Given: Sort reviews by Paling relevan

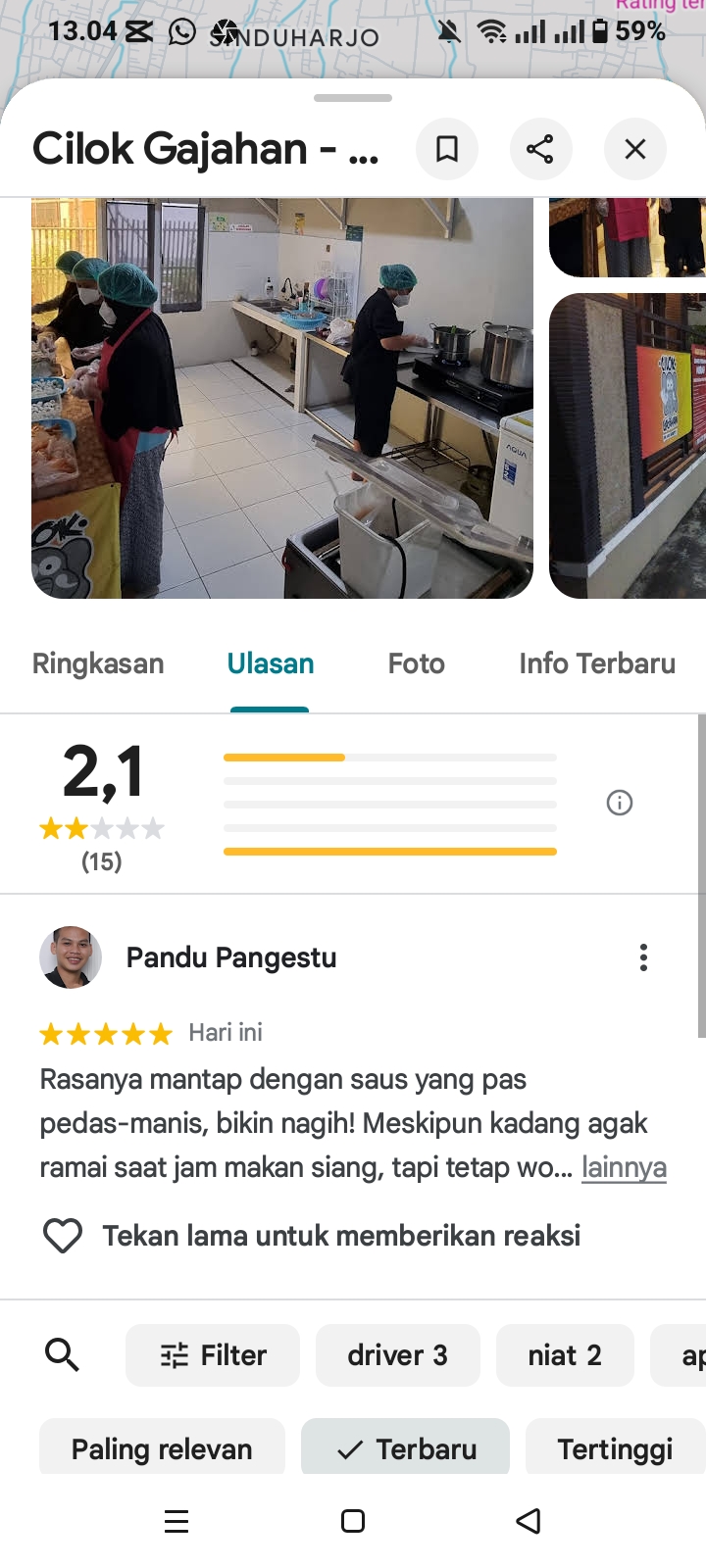Looking at the screenshot, I should pos(162,1448).
